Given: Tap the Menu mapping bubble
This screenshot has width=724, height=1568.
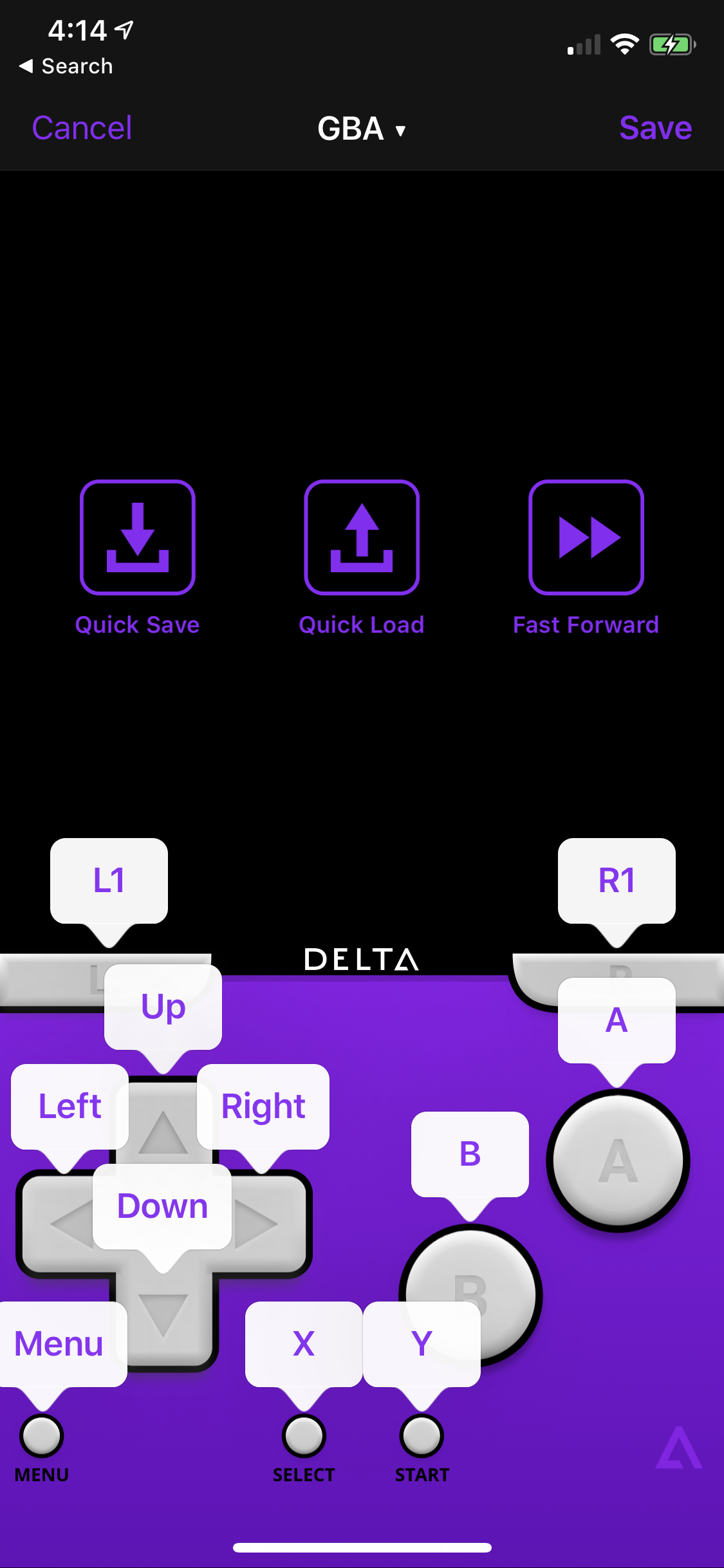Looking at the screenshot, I should click(x=59, y=1343).
